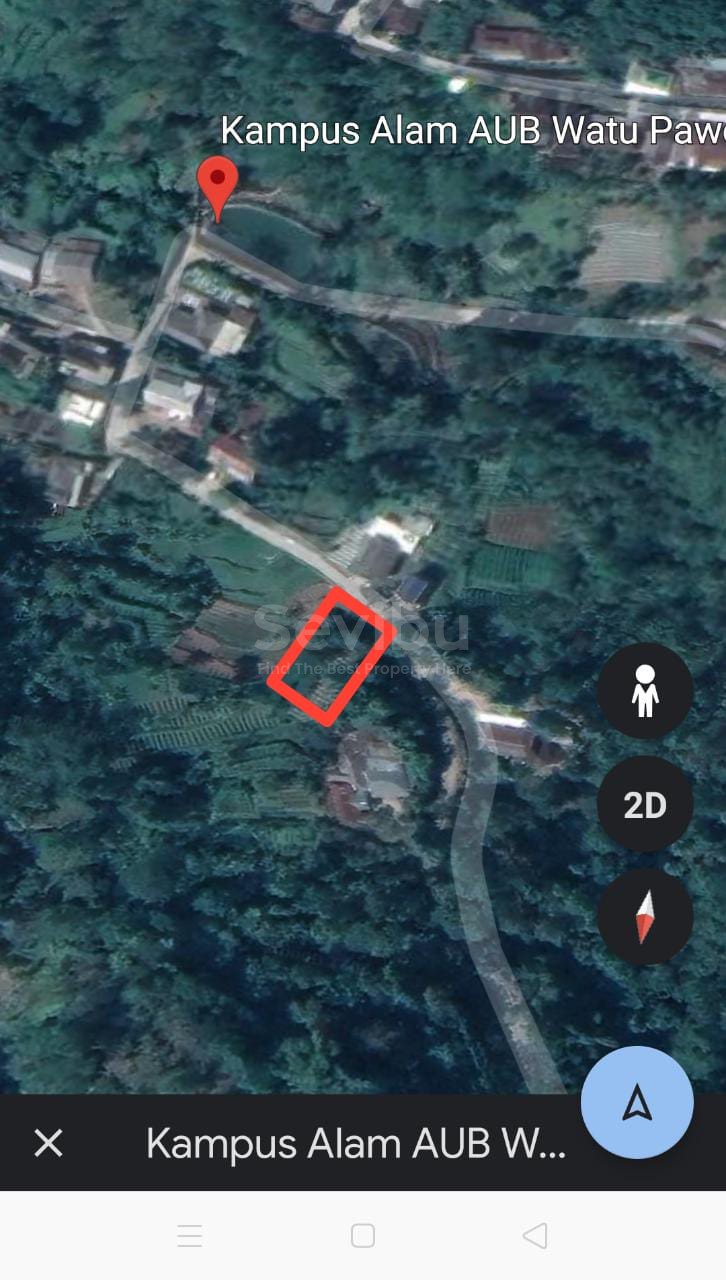The width and height of the screenshot is (726, 1280).
Task: Go back using the system back button
Action: 535,1236
